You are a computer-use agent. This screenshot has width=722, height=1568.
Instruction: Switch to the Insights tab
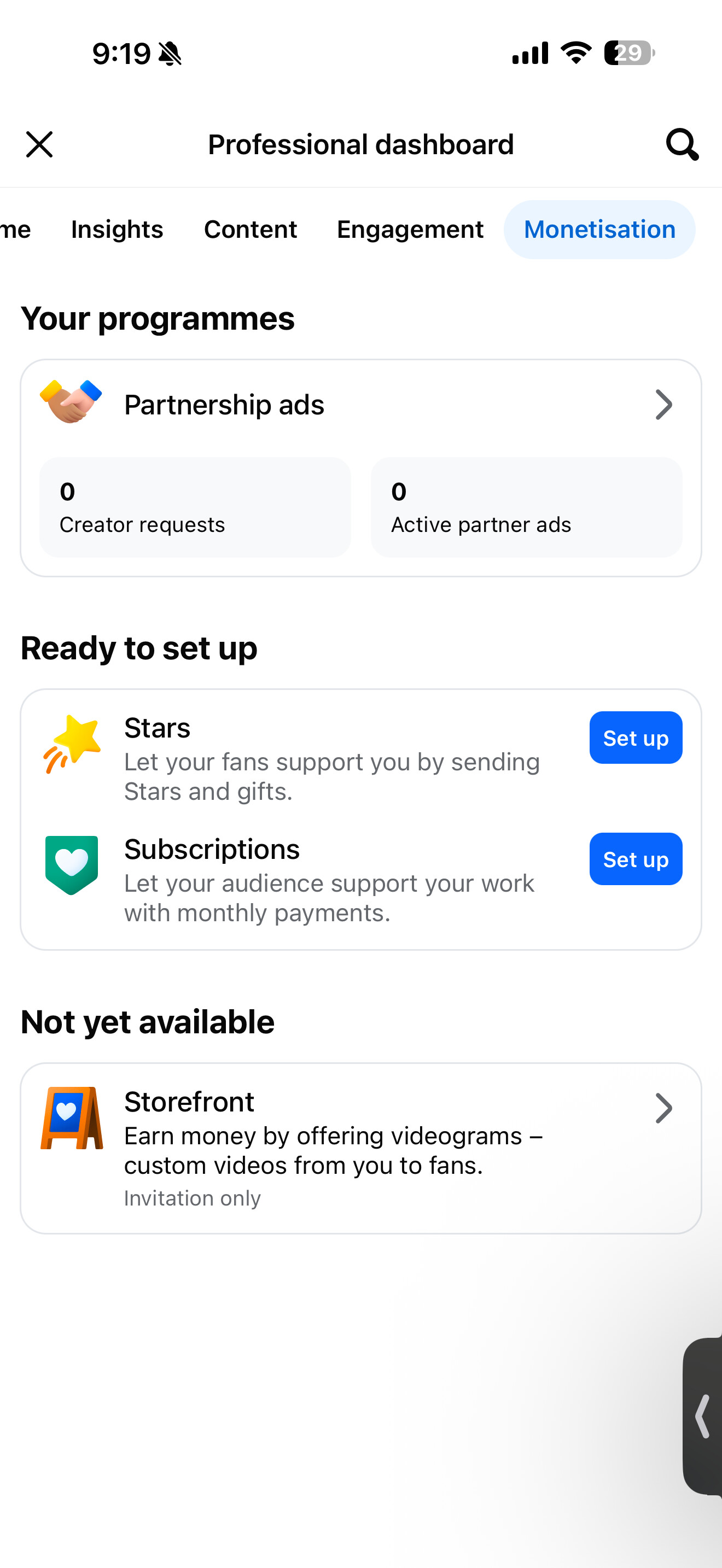click(x=117, y=230)
